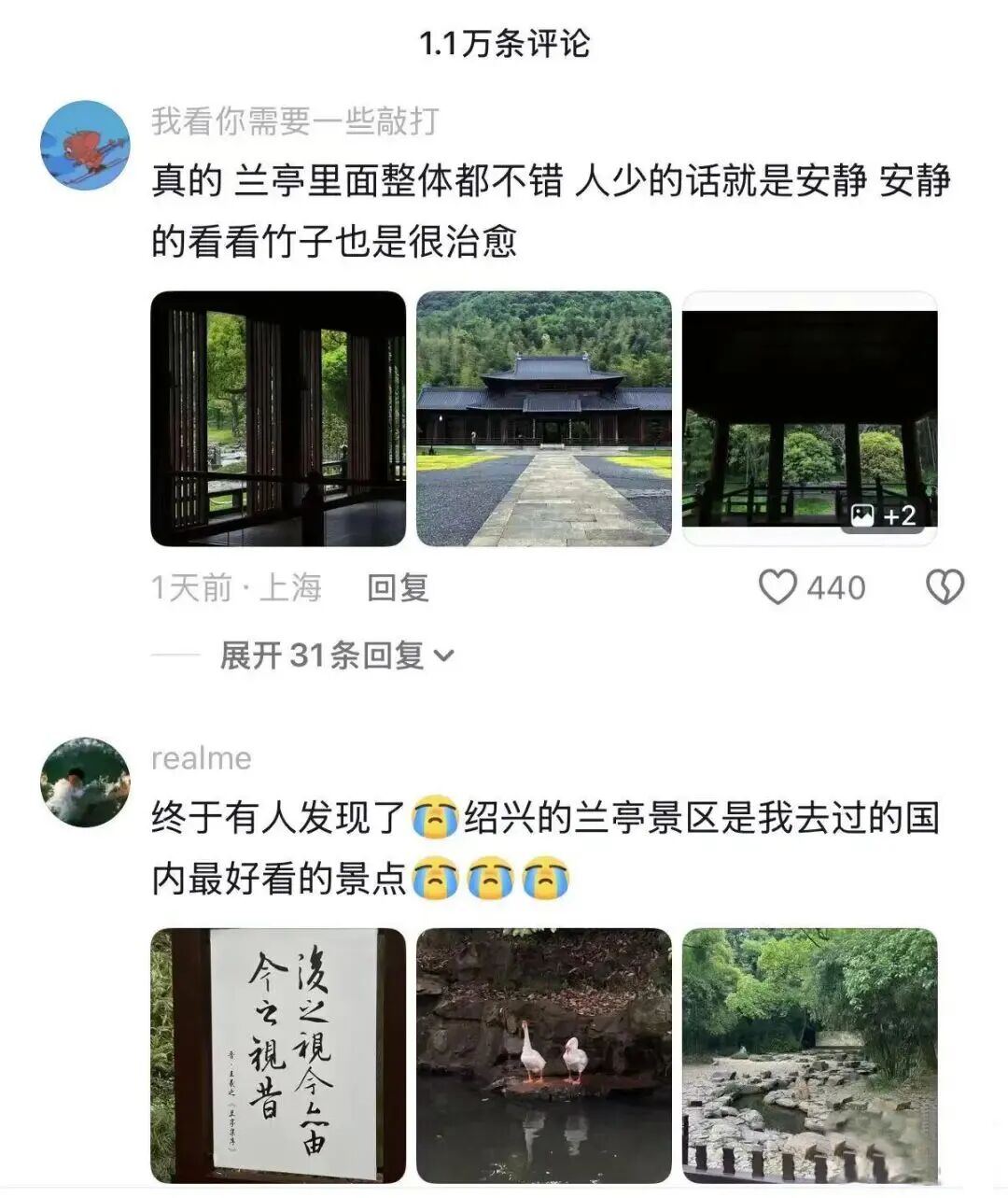Expand 31 replies under first comment

pyautogui.click(x=336, y=655)
